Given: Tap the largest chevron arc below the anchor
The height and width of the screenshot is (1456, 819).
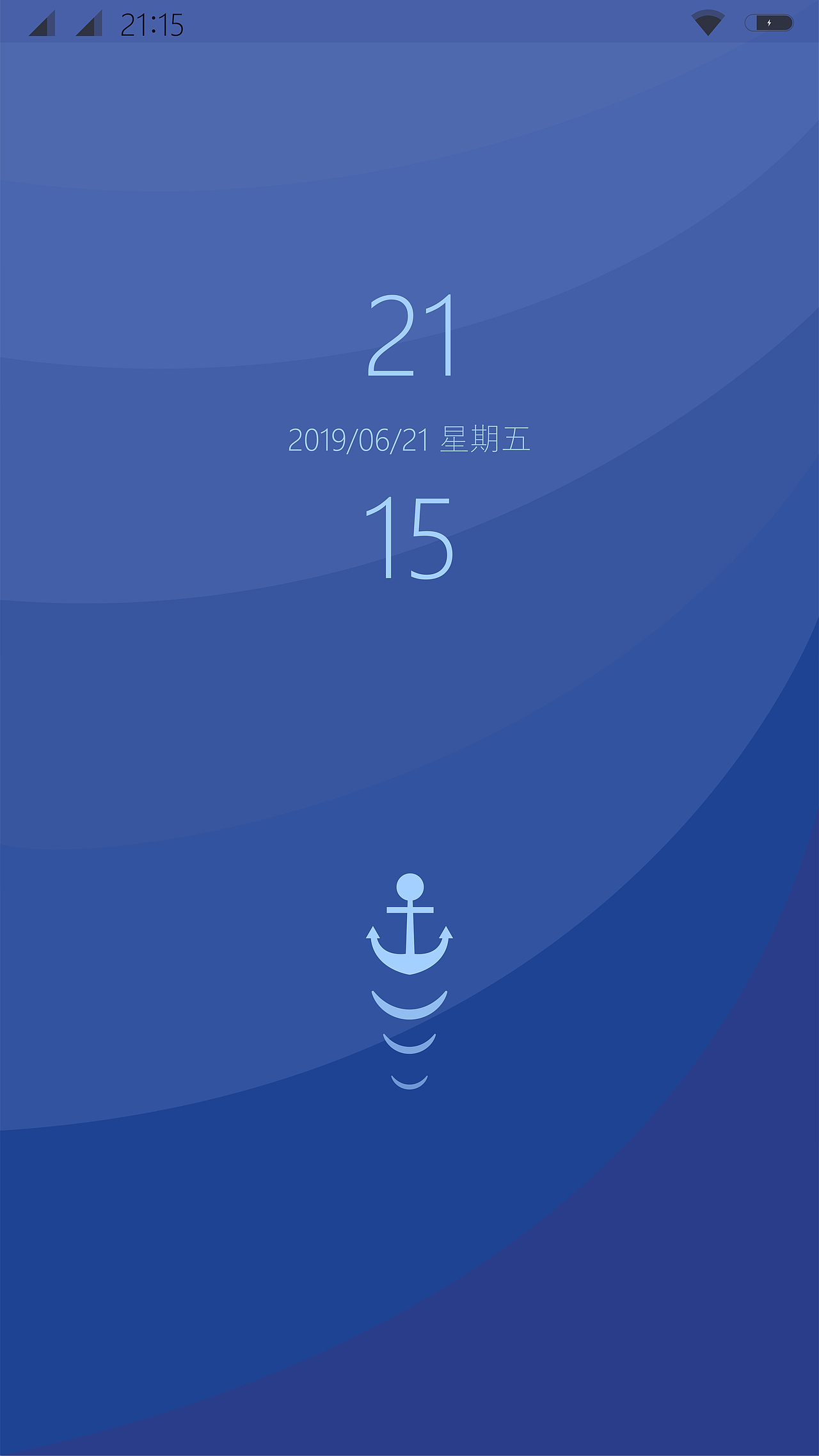Looking at the screenshot, I should pyautogui.click(x=409, y=1007).
